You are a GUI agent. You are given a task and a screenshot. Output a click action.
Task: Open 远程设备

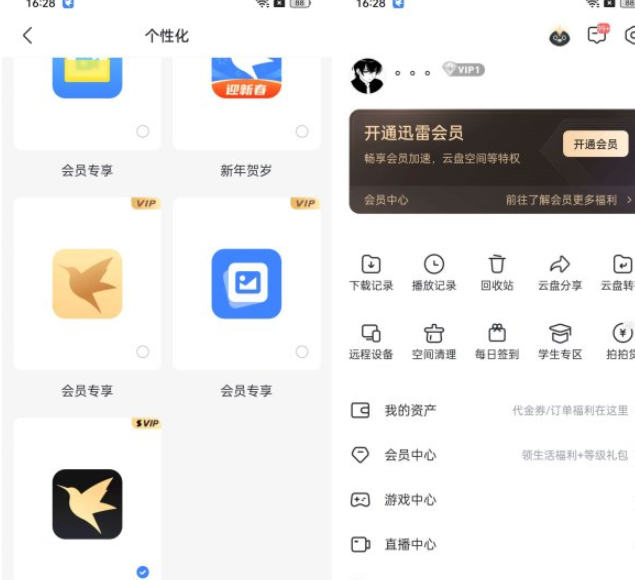[371, 341]
